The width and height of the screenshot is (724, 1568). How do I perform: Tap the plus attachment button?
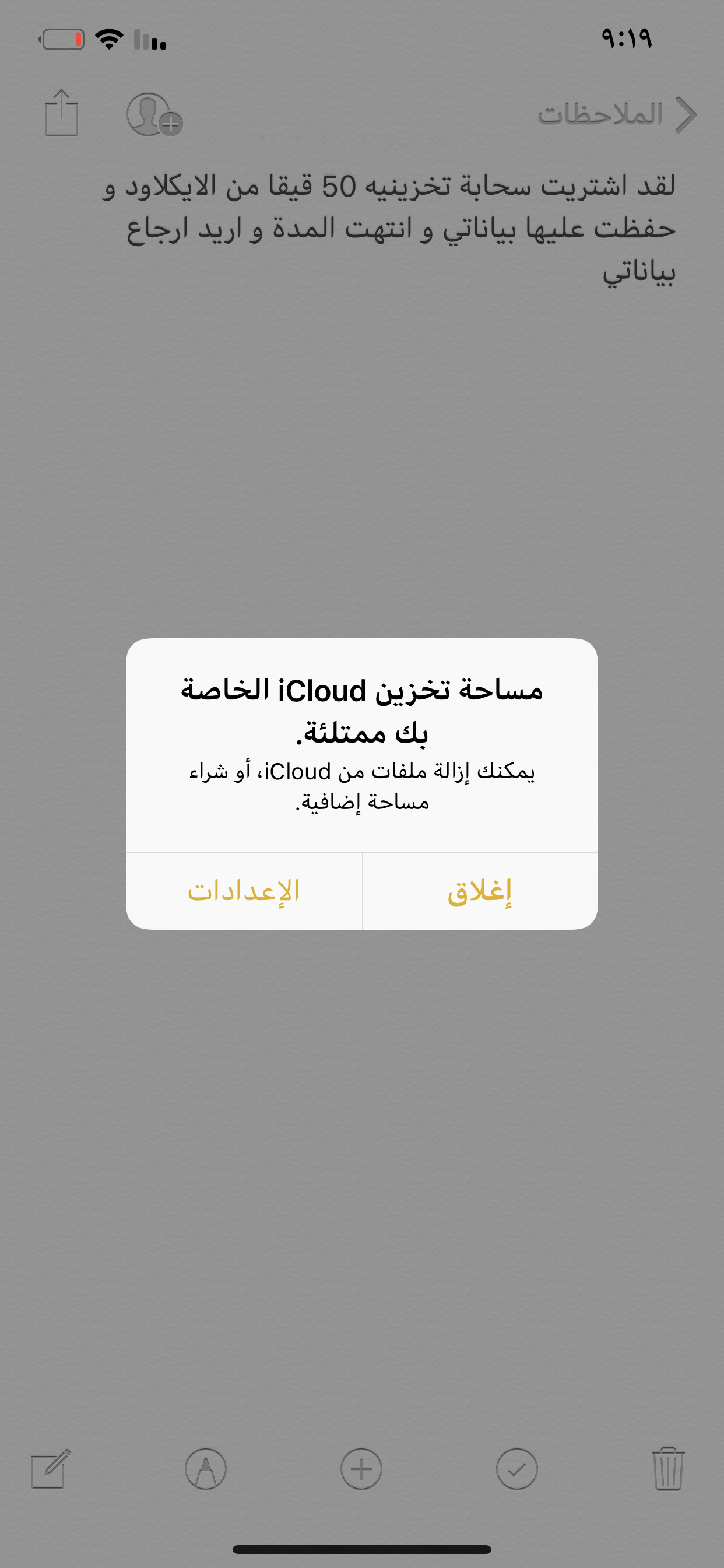tap(361, 1469)
